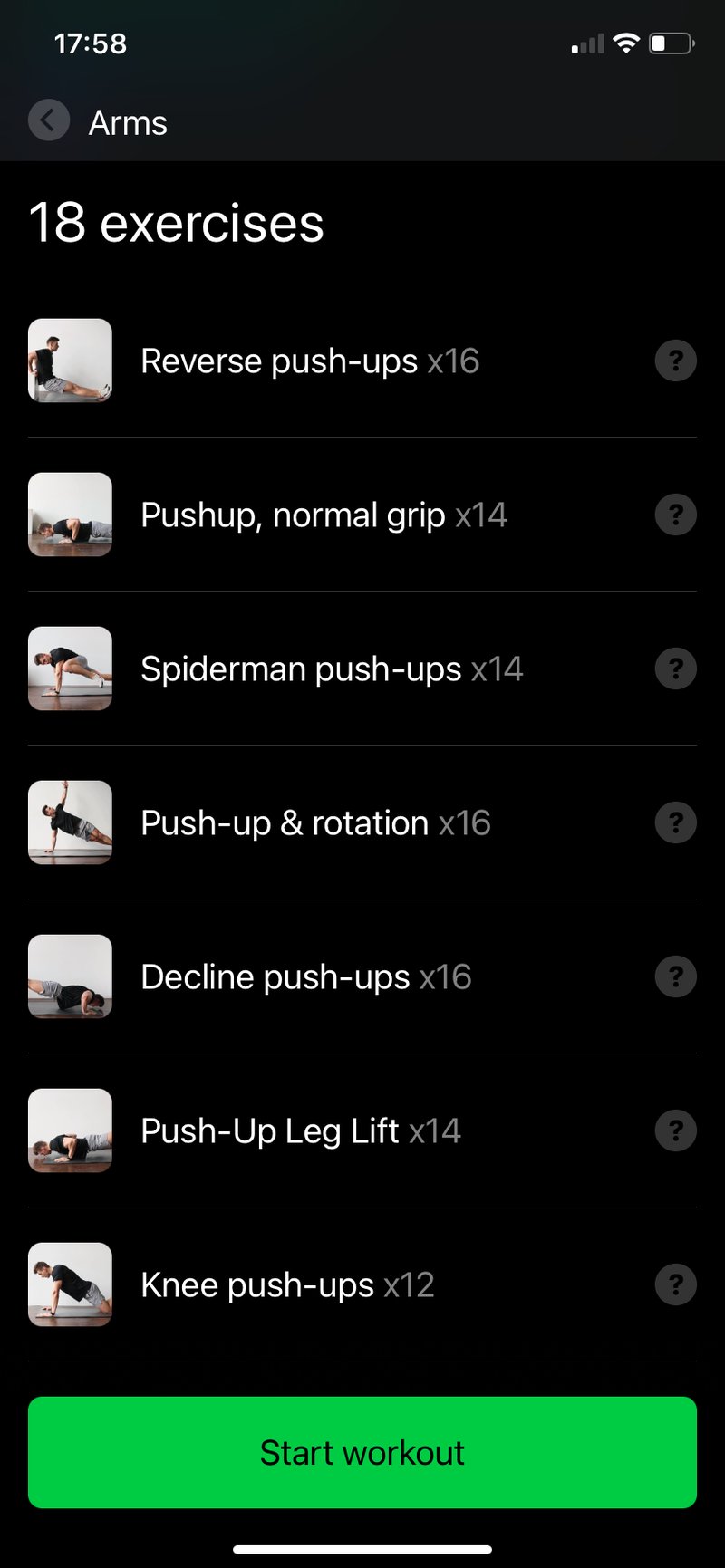Show info for Pushup, normal grip
The width and height of the screenshot is (725, 1568).
click(x=675, y=515)
